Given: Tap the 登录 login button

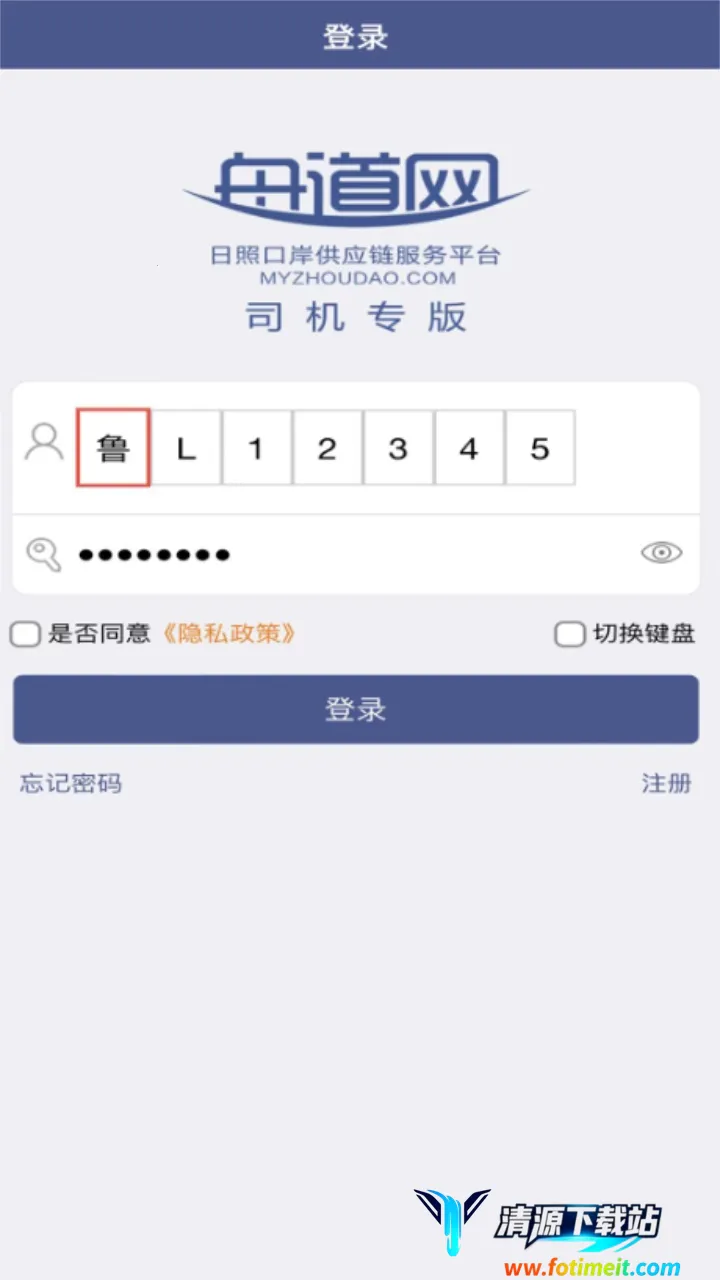Looking at the screenshot, I should [x=356, y=709].
